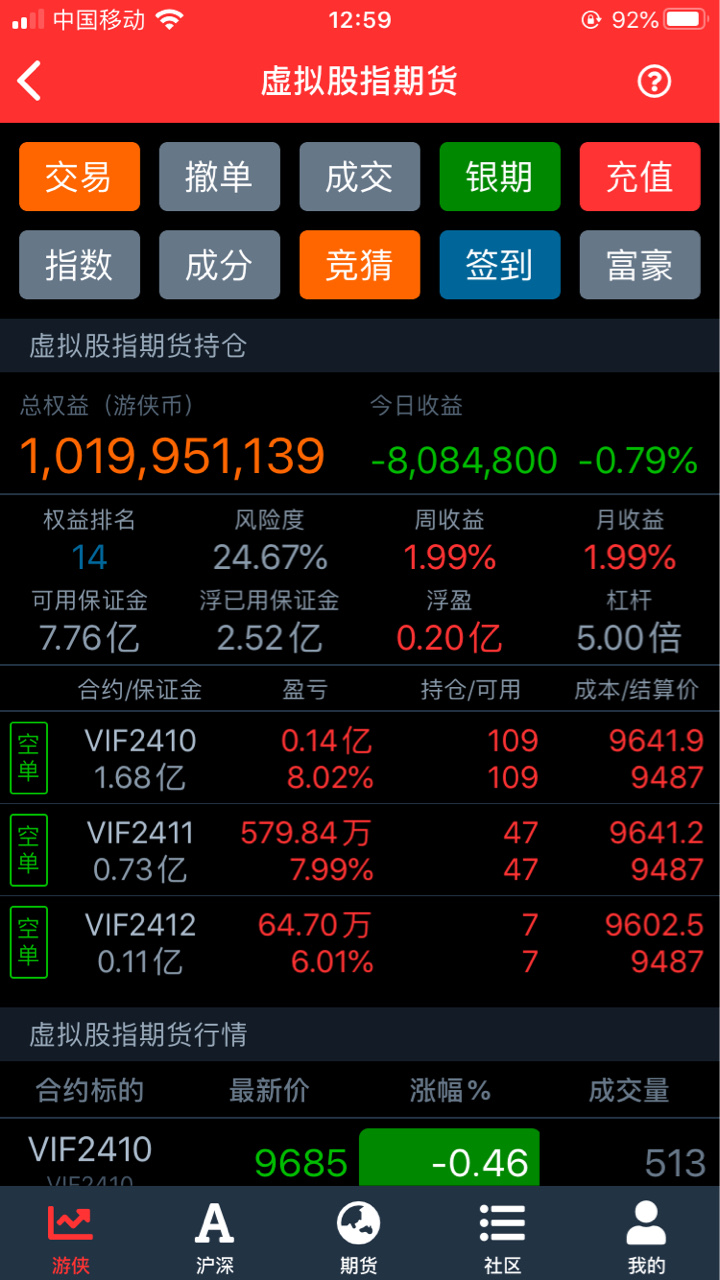Open the VIF2411 position row

360,850
